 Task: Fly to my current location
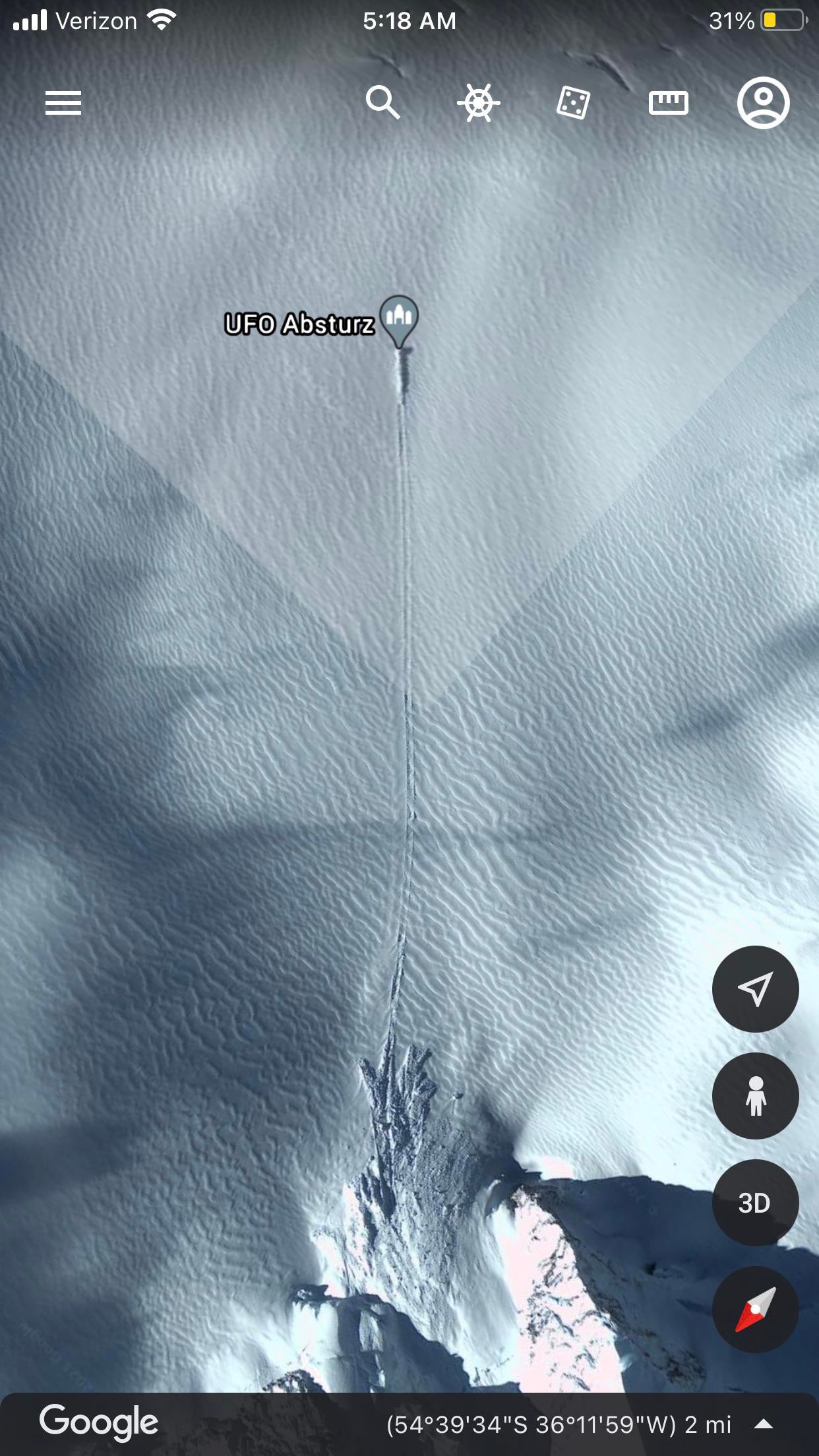click(x=755, y=988)
